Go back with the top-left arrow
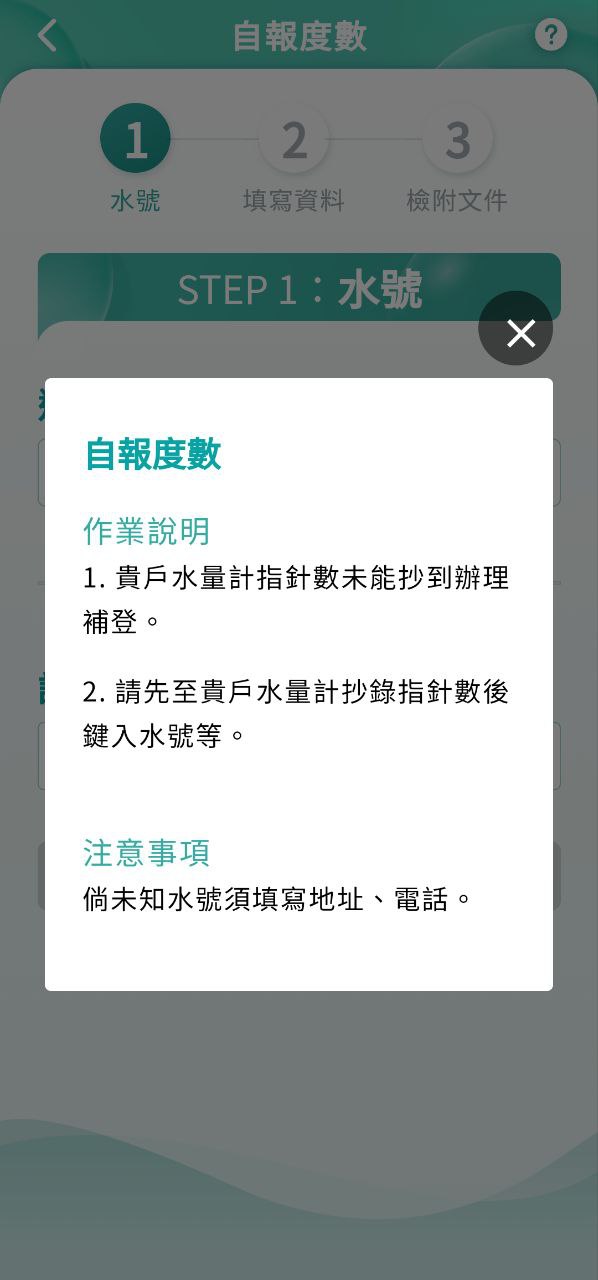 (x=47, y=36)
